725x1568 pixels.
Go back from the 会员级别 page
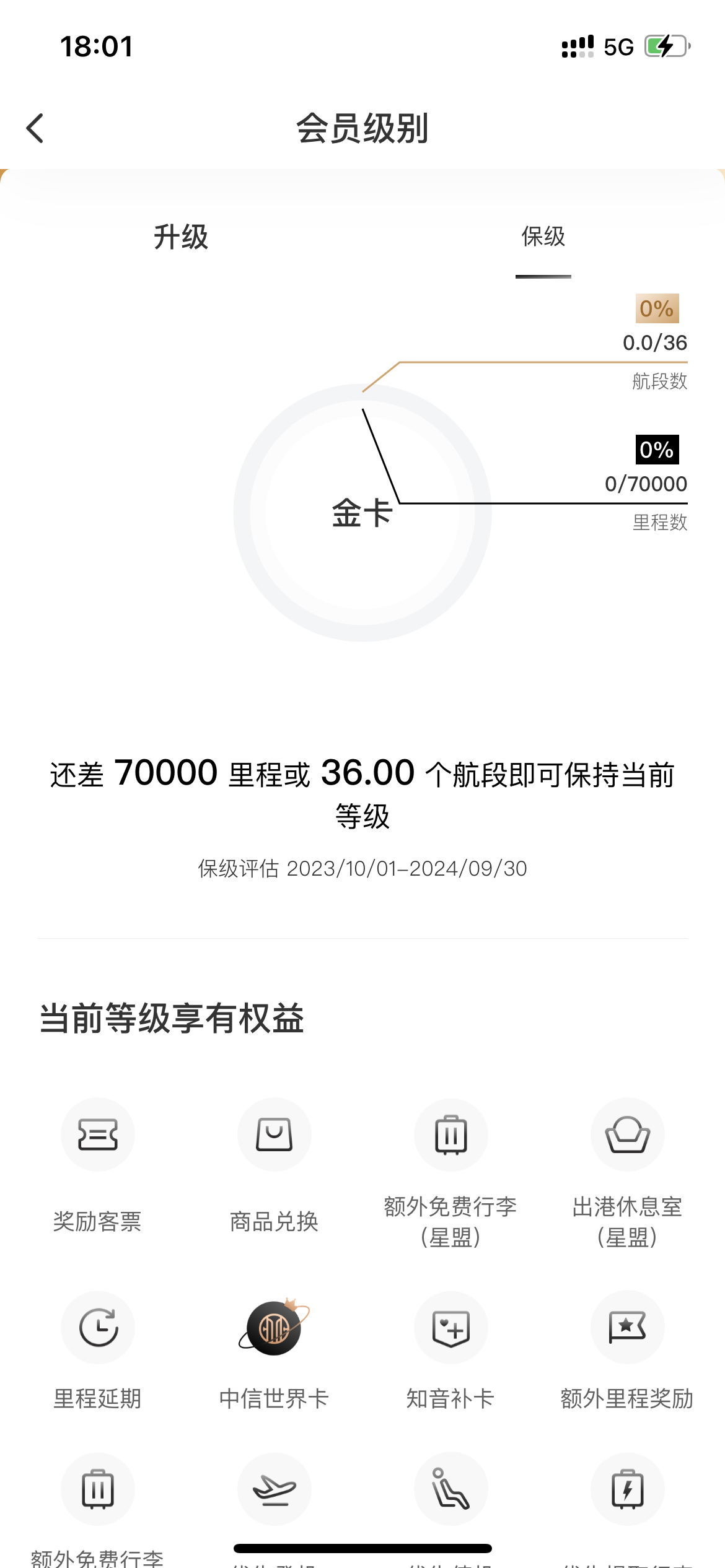[x=35, y=128]
